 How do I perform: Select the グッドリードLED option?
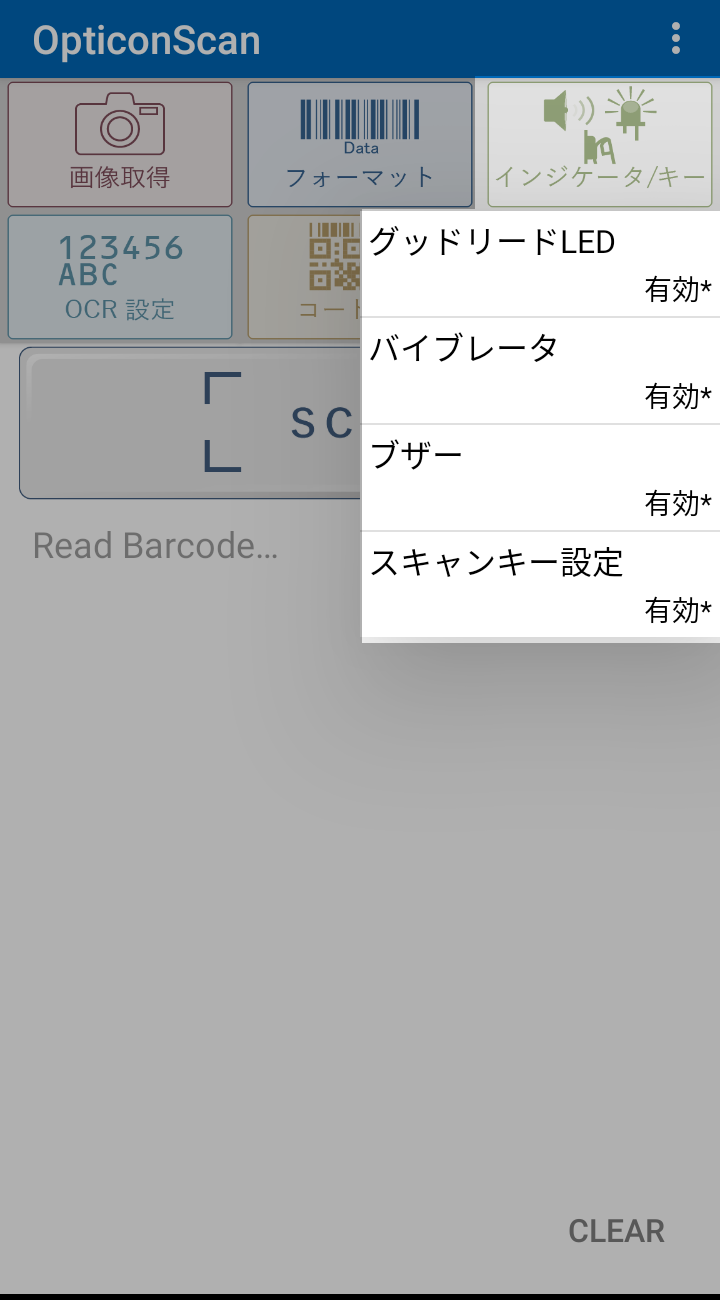tap(540, 264)
